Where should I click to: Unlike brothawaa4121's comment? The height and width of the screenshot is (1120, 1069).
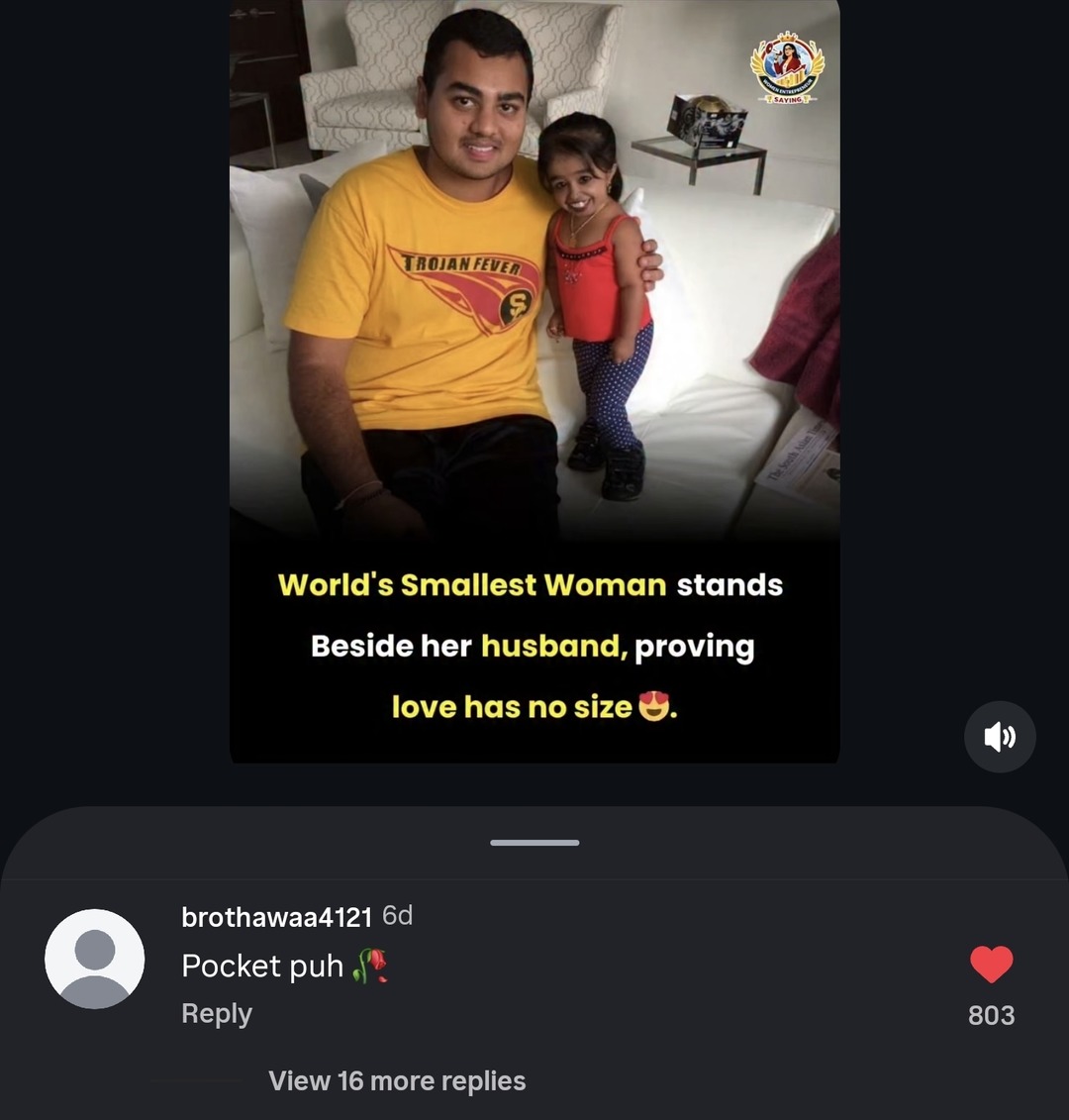(x=991, y=965)
